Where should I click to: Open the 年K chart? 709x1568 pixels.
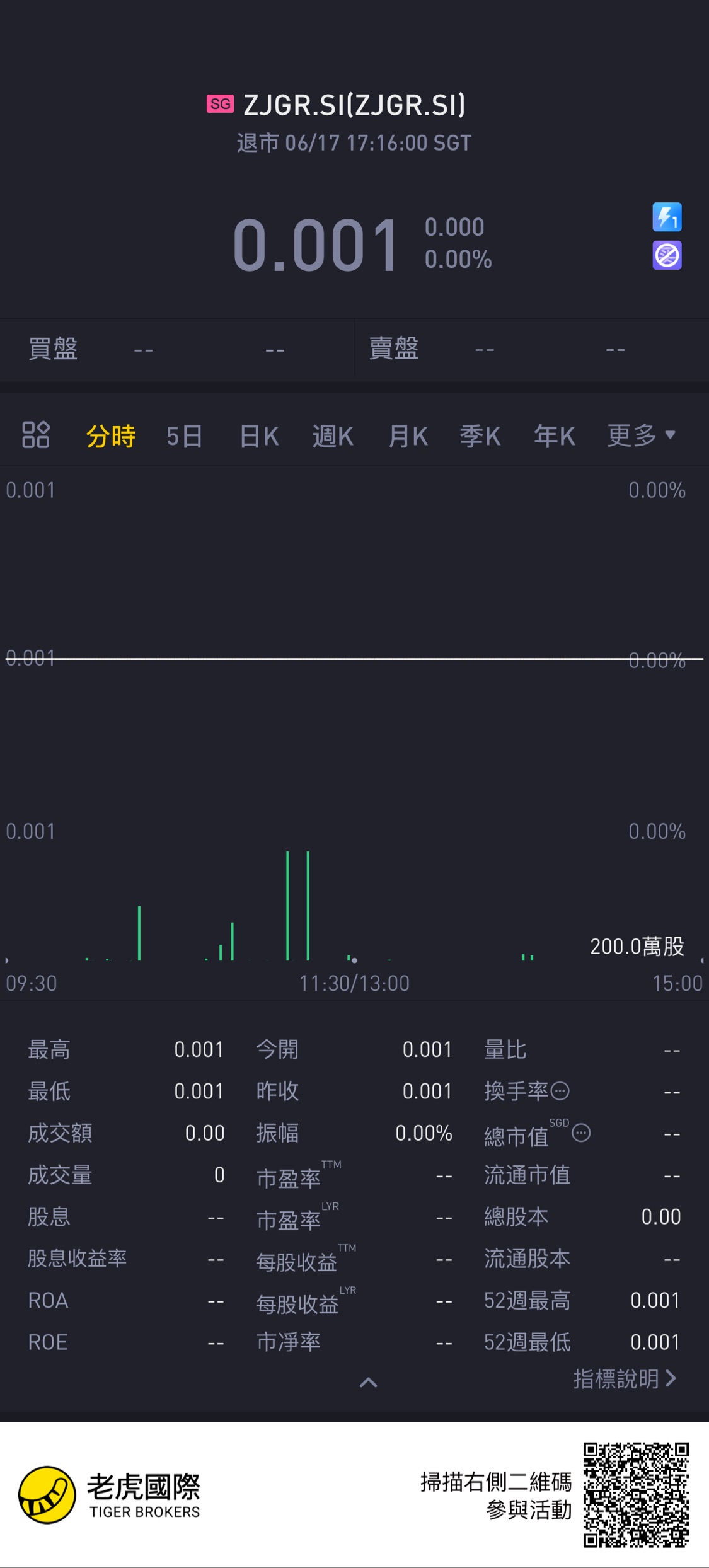tap(554, 436)
